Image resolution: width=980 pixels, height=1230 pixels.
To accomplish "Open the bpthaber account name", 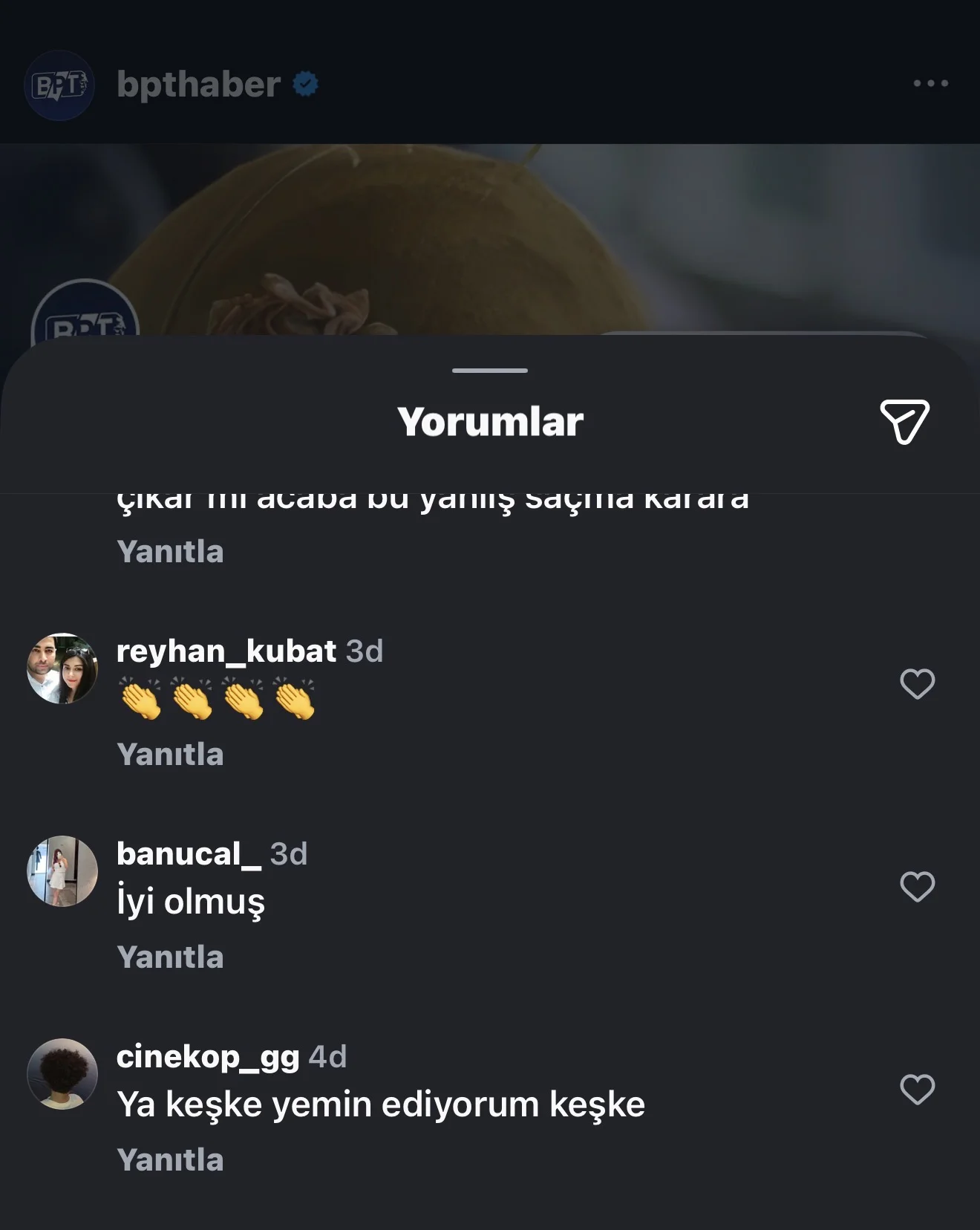I will click(198, 84).
